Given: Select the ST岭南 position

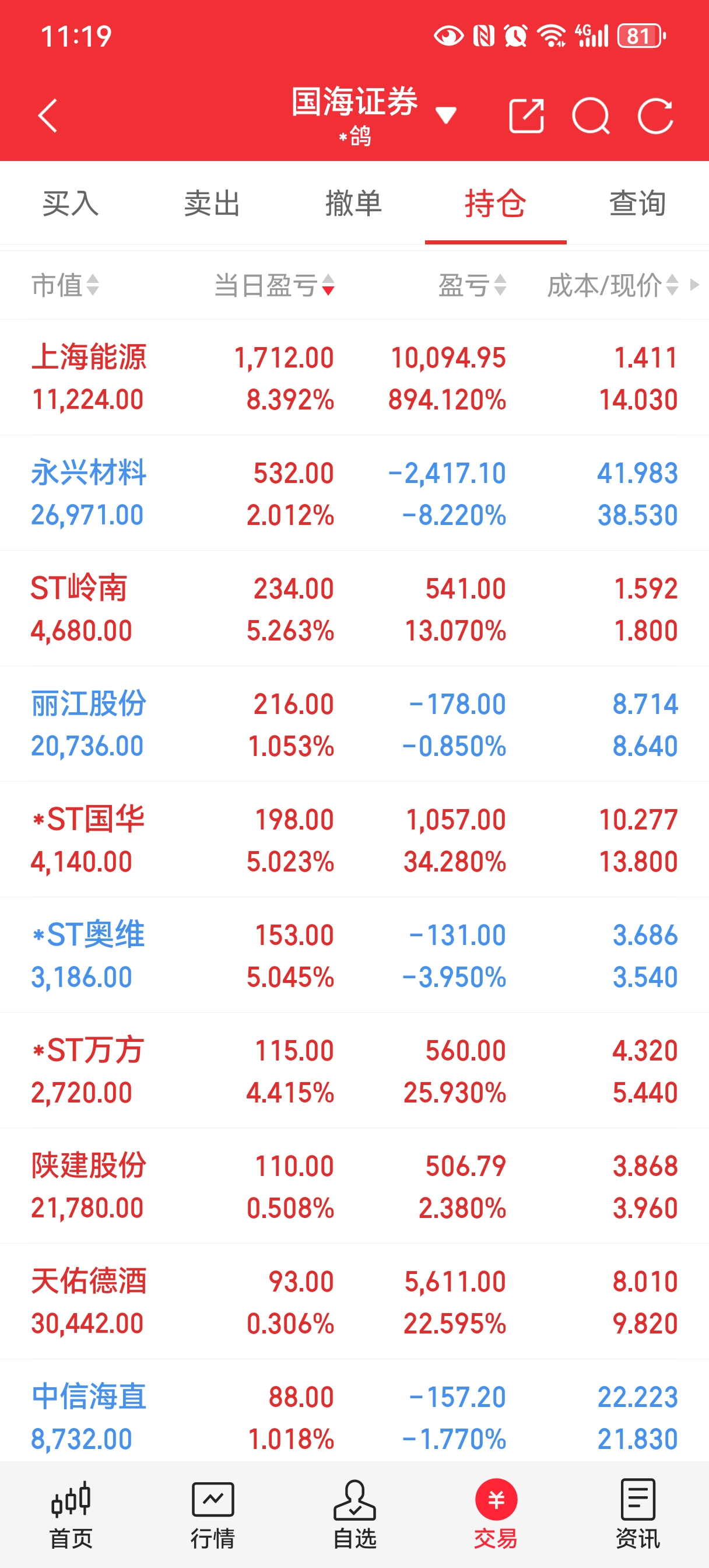Looking at the screenshot, I should click(x=354, y=608).
